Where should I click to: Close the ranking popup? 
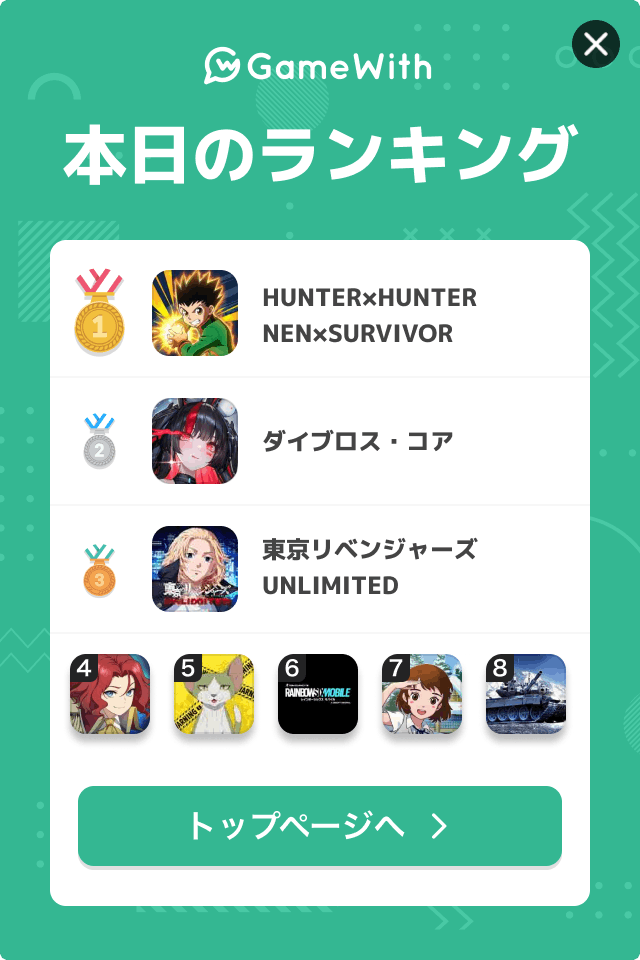pyautogui.click(x=596, y=44)
